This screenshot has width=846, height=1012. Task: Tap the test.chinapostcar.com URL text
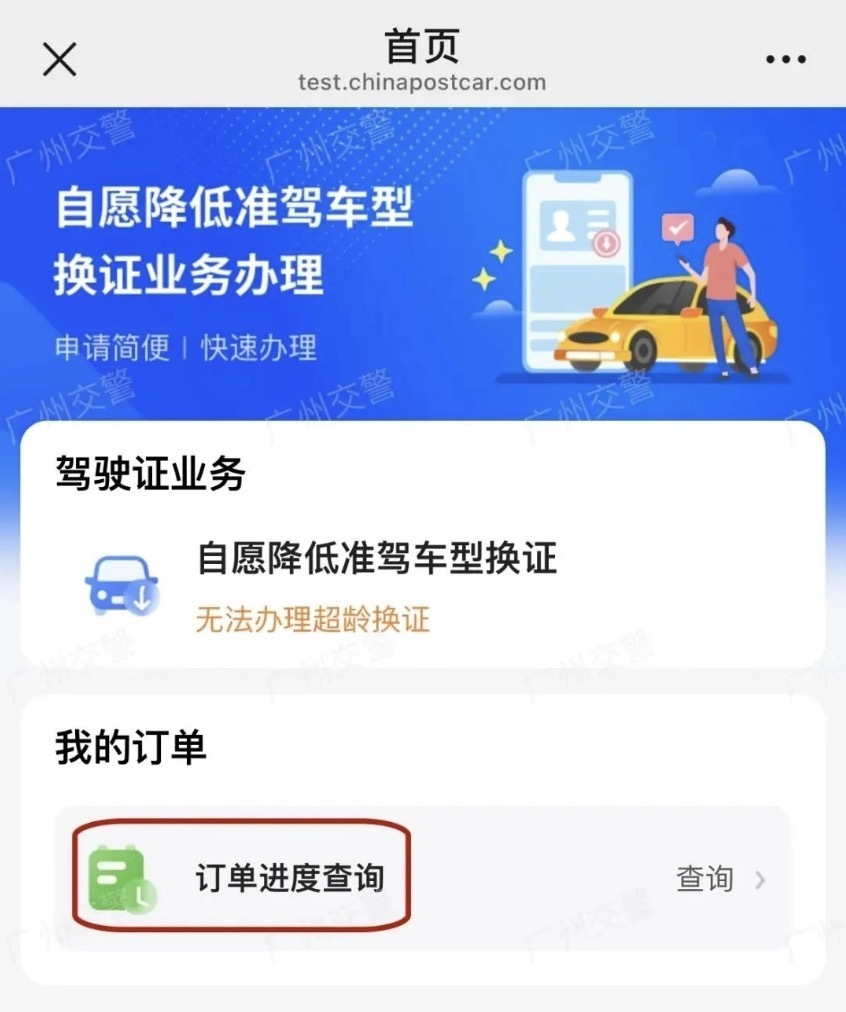(x=422, y=84)
